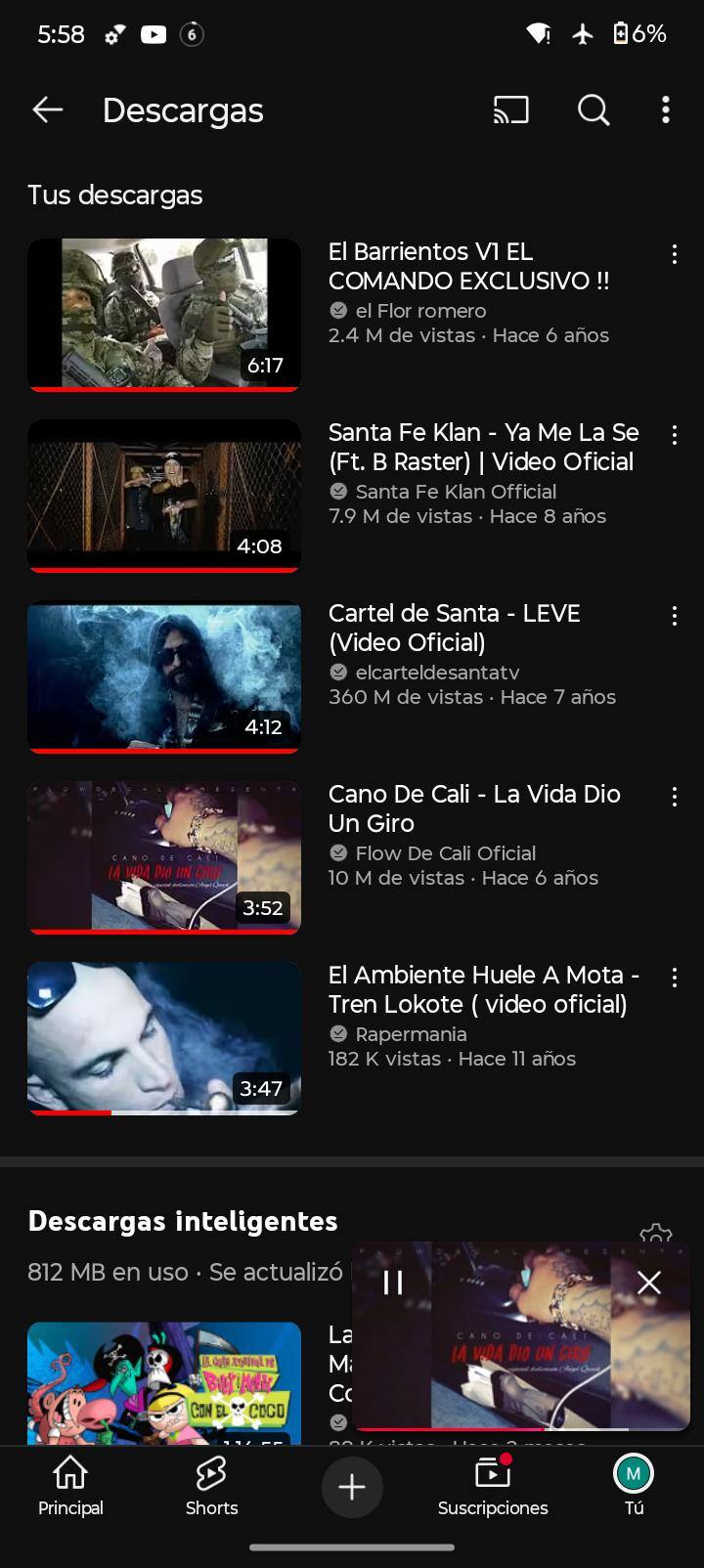This screenshot has width=704, height=1568.
Task: Switch to the Shorts tab
Action: (x=211, y=1486)
